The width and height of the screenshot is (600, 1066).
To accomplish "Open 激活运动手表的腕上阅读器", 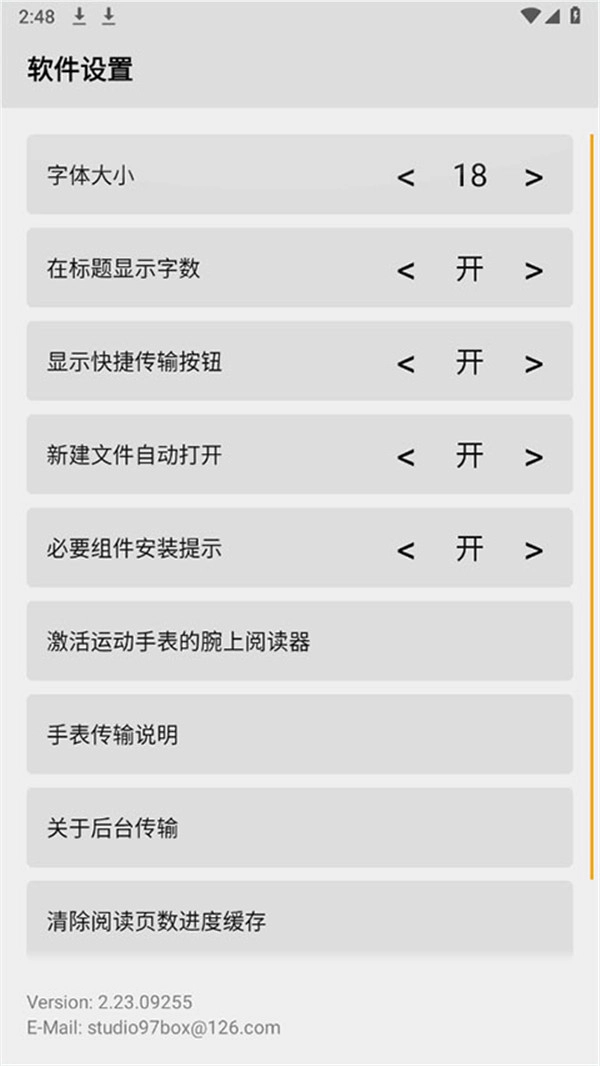I will point(300,641).
